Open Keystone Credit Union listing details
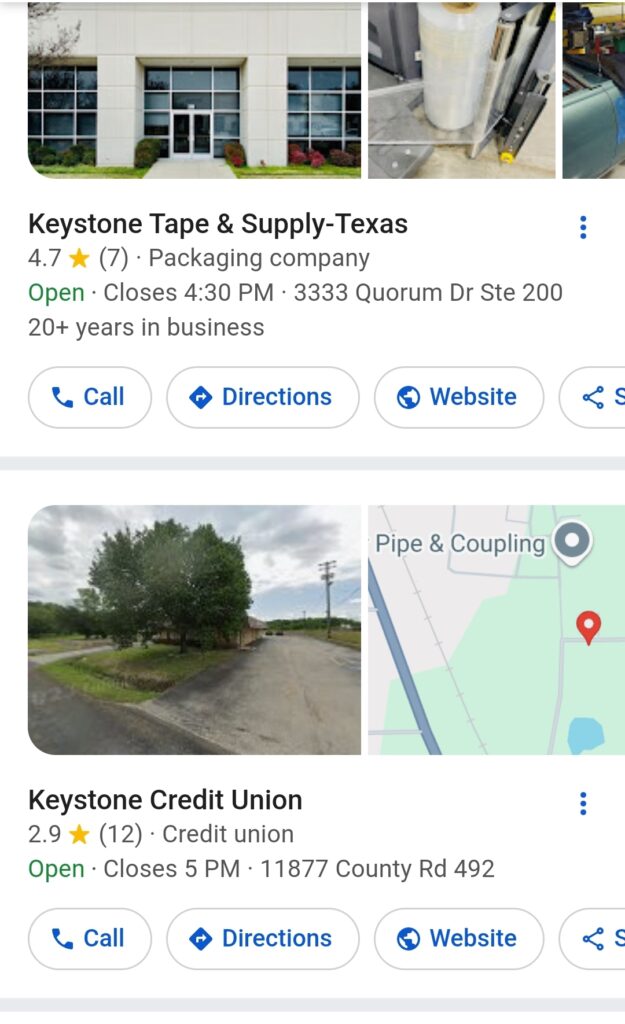The height and width of the screenshot is (1024, 625). pos(165,800)
